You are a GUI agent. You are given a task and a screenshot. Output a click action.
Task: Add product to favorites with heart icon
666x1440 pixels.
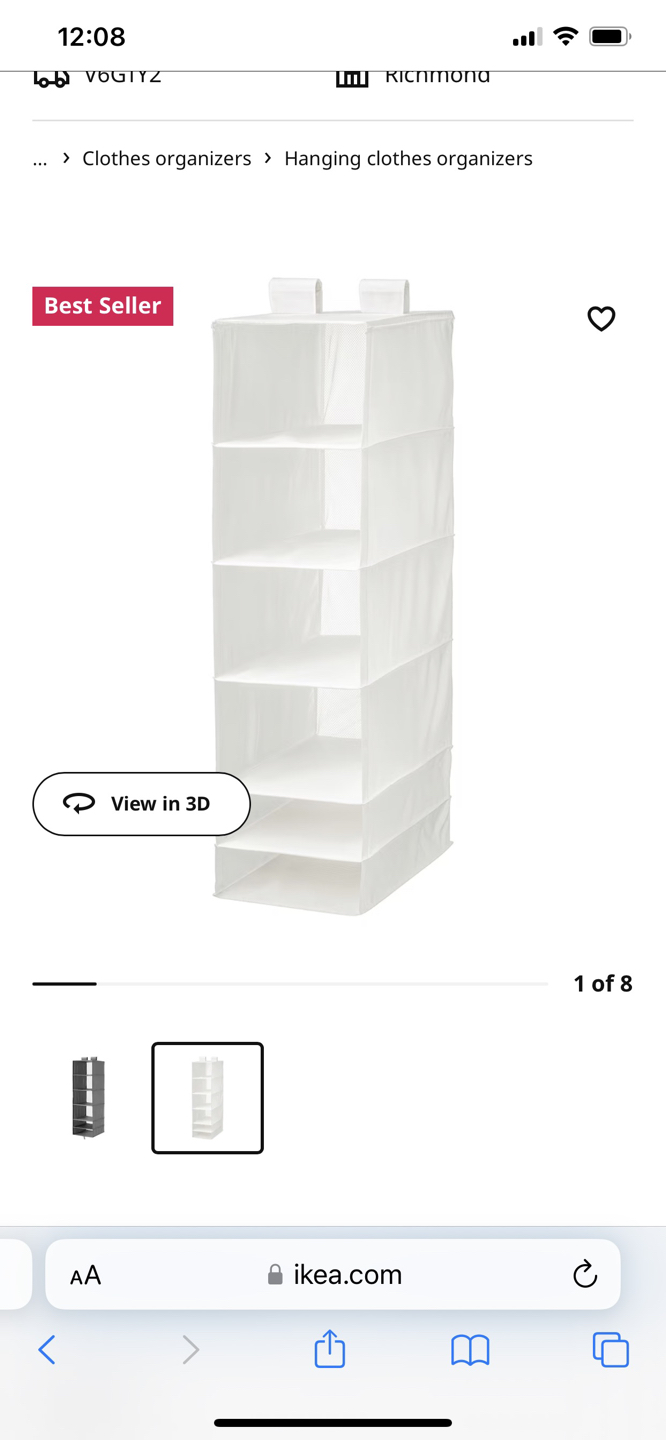(x=601, y=319)
